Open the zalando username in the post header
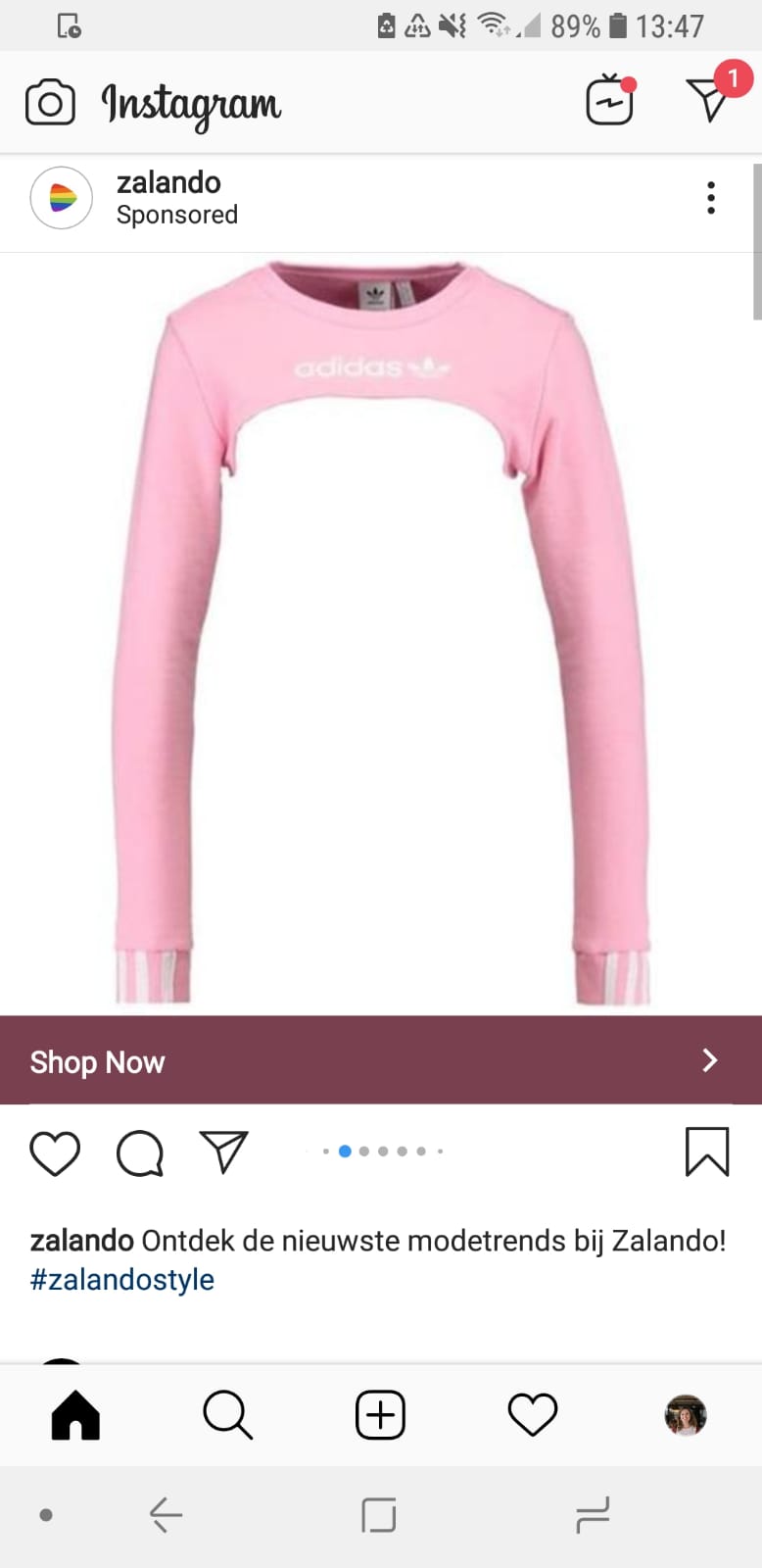 tap(168, 182)
